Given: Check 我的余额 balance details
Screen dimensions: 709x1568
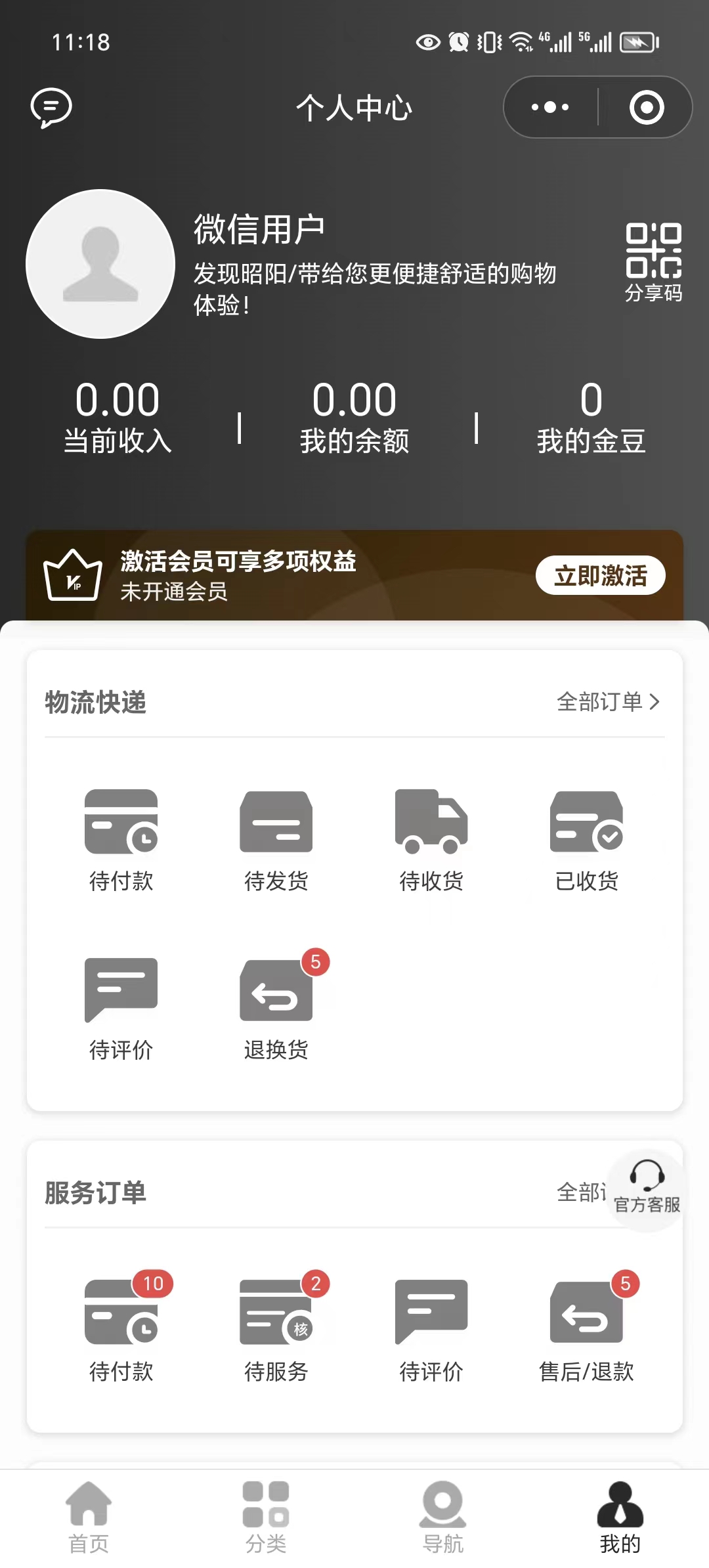Looking at the screenshot, I should coord(354,414).
